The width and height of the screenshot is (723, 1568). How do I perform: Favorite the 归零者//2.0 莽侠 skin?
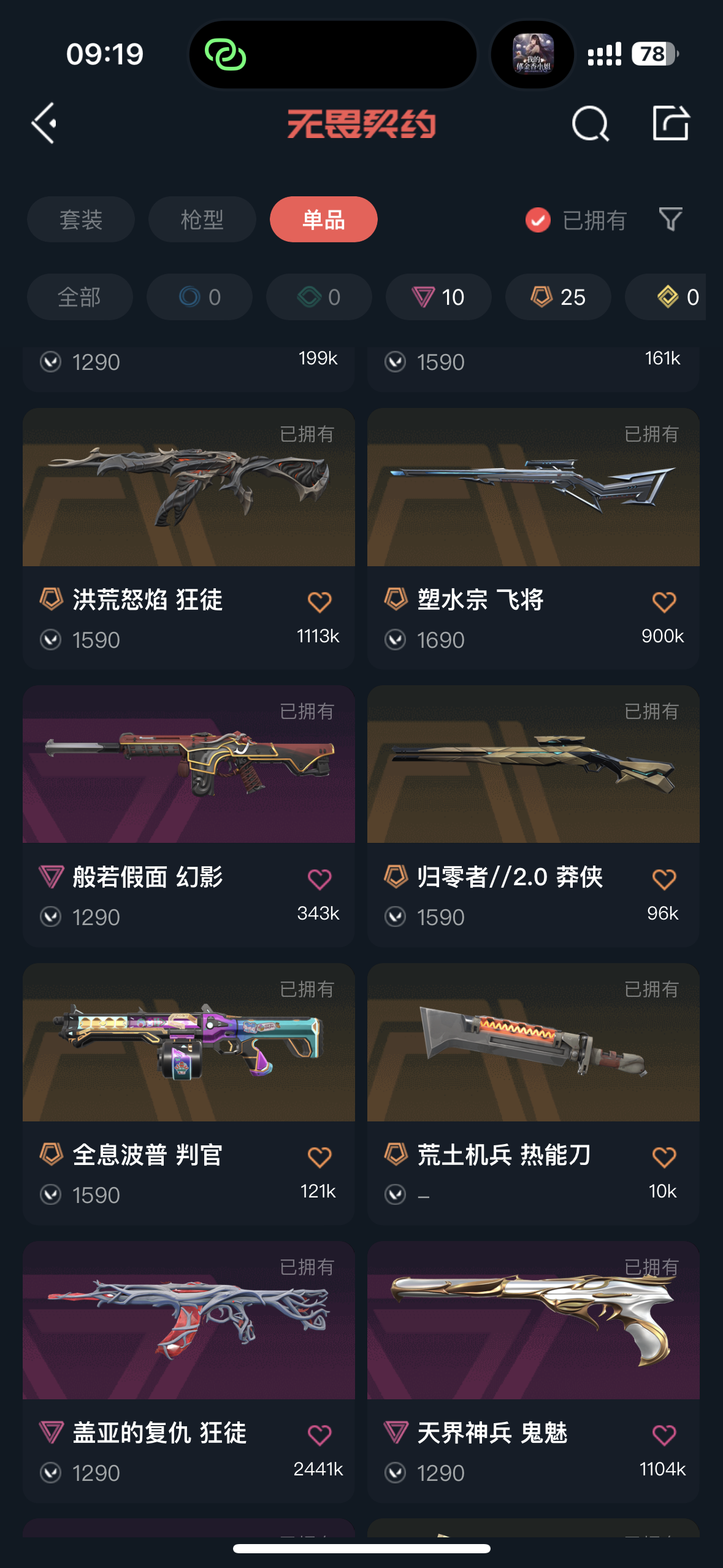click(x=664, y=879)
